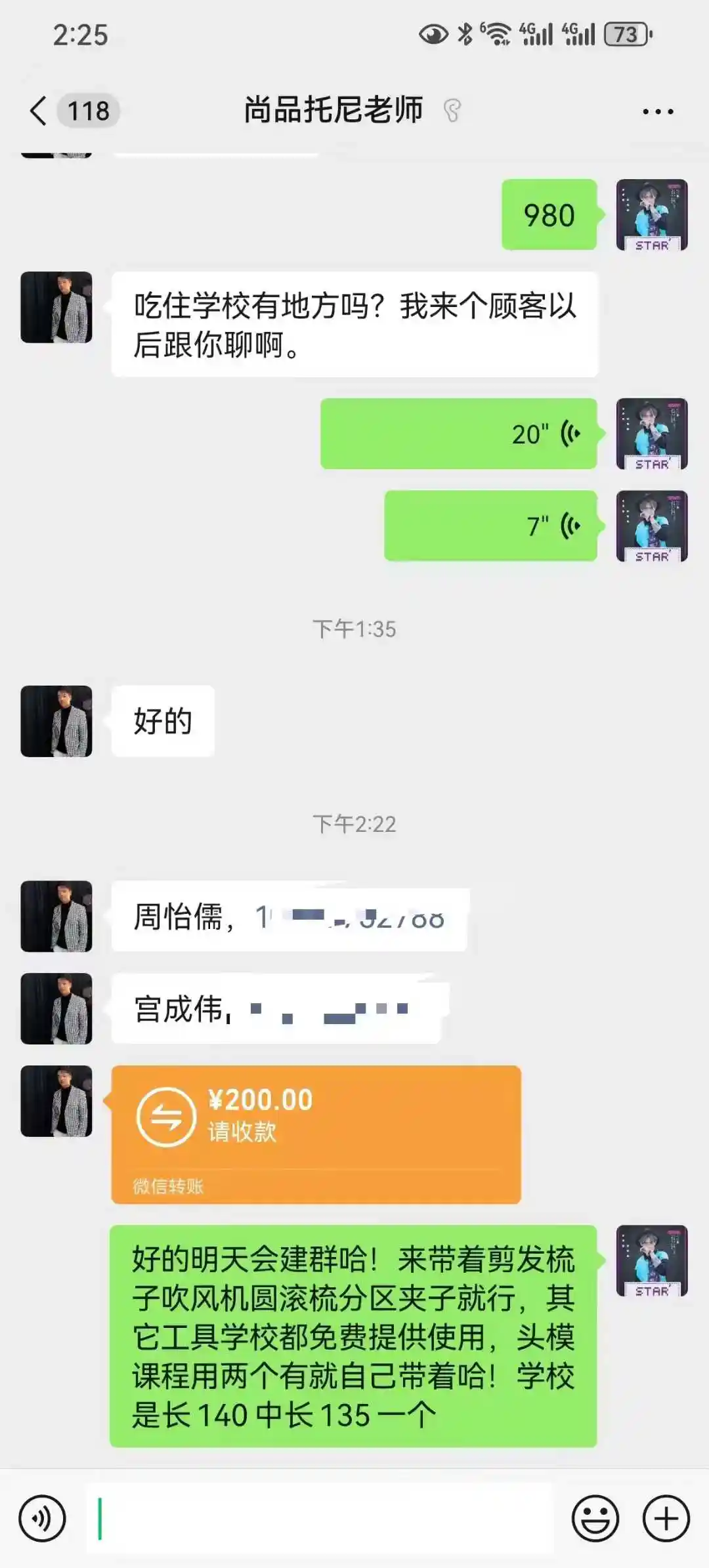Open the emoji sticker panel

point(595,1519)
